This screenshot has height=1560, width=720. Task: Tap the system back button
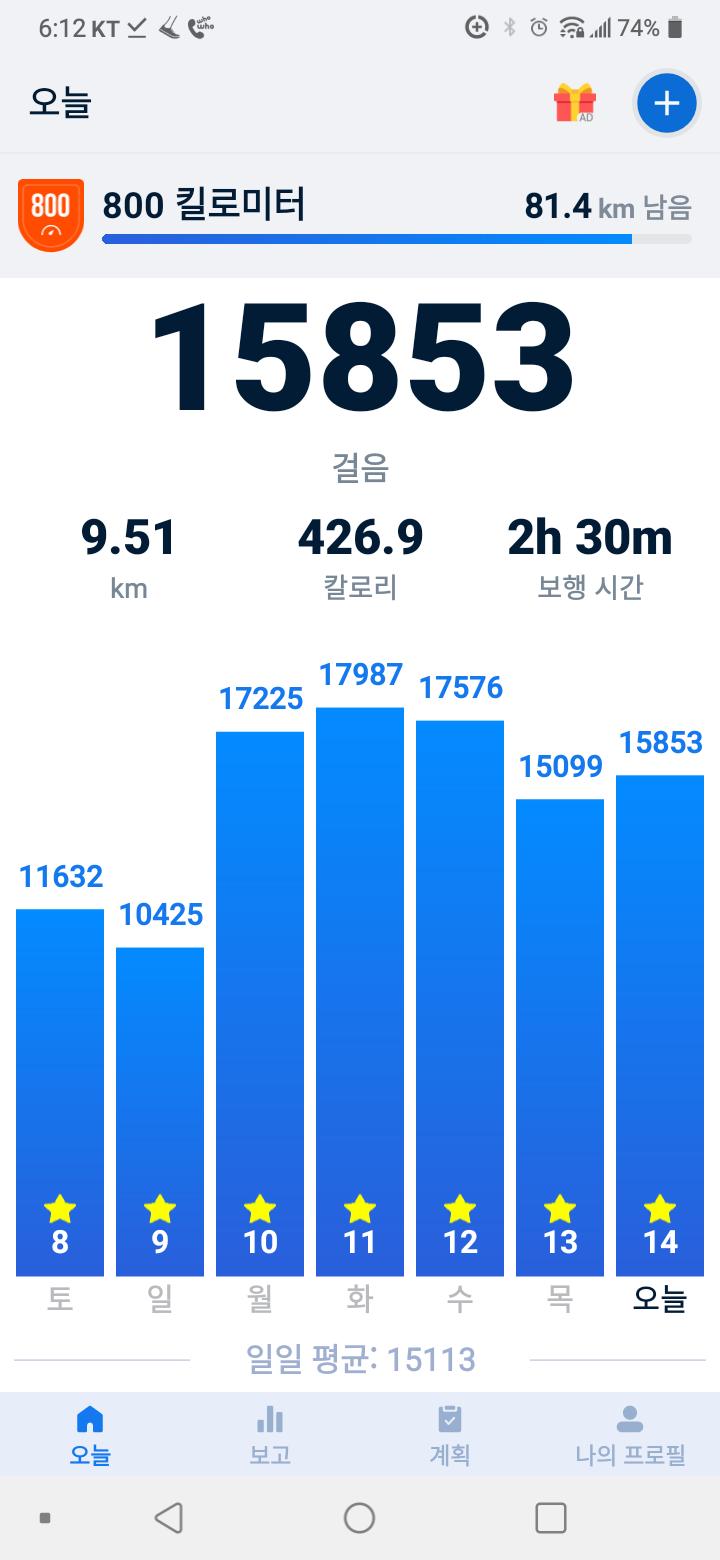(169, 1518)
